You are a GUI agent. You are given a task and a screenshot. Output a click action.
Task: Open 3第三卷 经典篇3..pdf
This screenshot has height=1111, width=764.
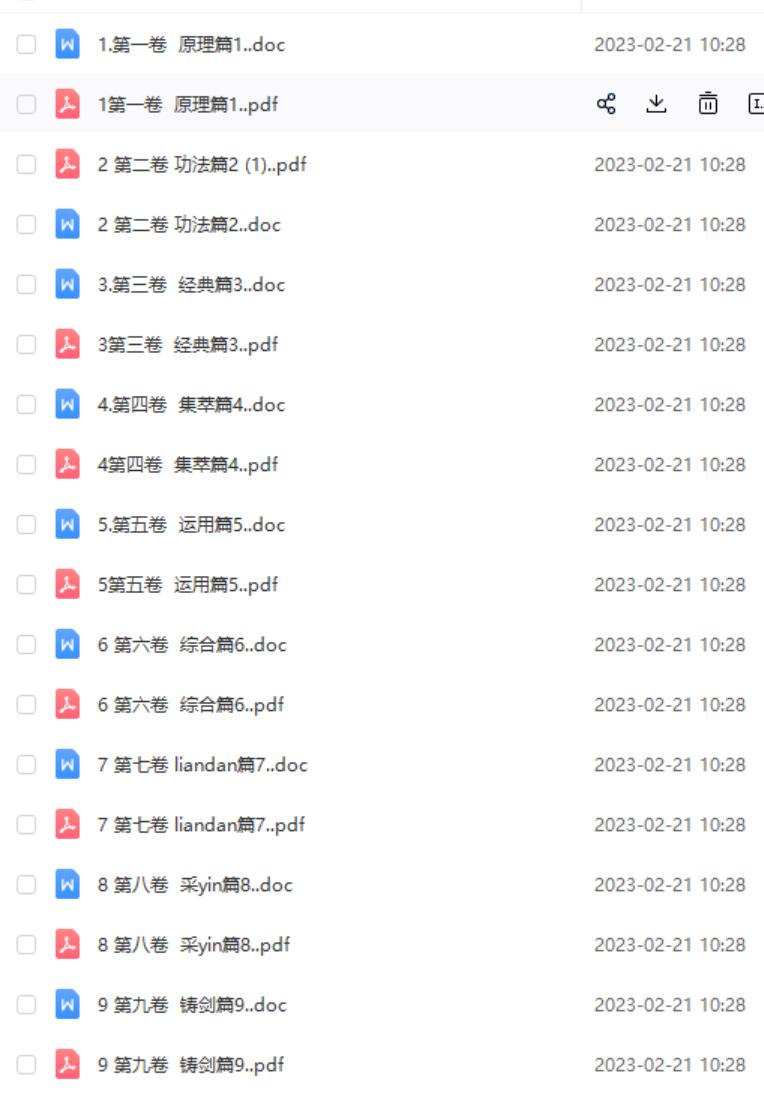point(187,345)
